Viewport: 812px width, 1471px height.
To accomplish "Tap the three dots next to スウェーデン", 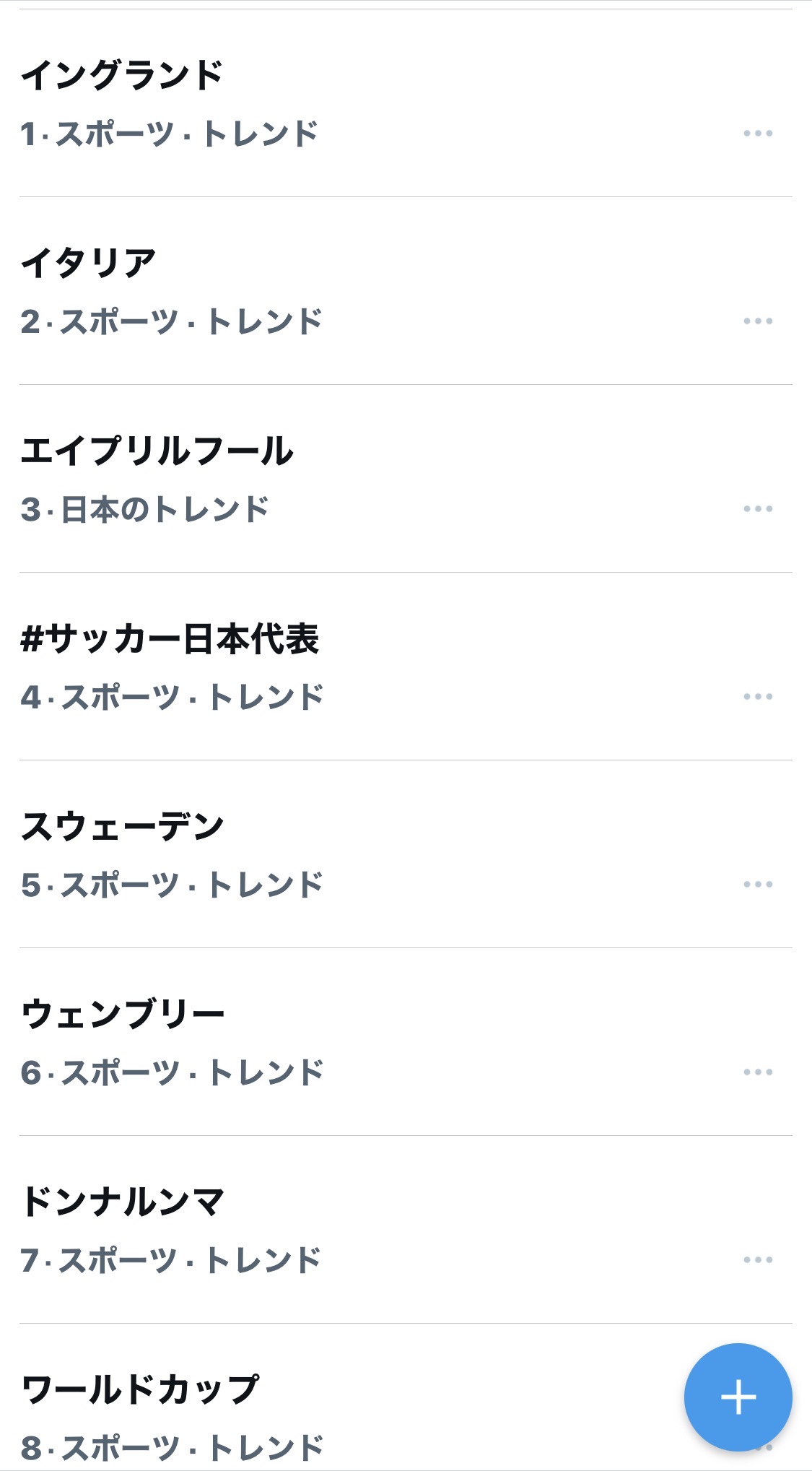I will pos(758,885).
